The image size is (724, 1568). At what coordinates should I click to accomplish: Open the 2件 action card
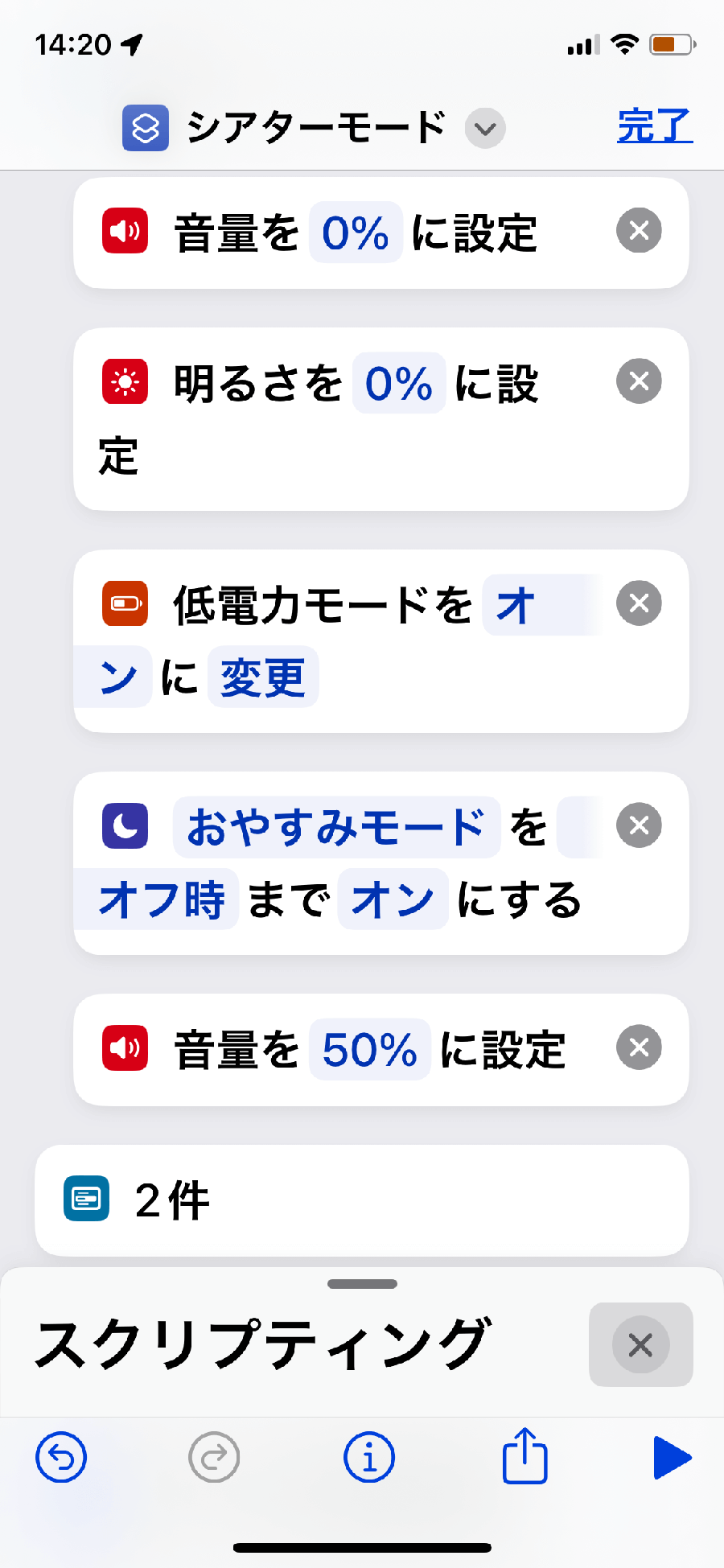tap(361, 1200)
